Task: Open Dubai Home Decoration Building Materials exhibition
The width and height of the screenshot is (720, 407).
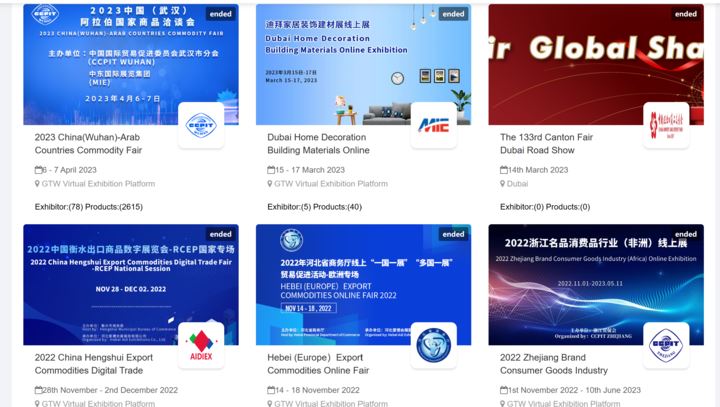Action: click(x=317, y=144)
